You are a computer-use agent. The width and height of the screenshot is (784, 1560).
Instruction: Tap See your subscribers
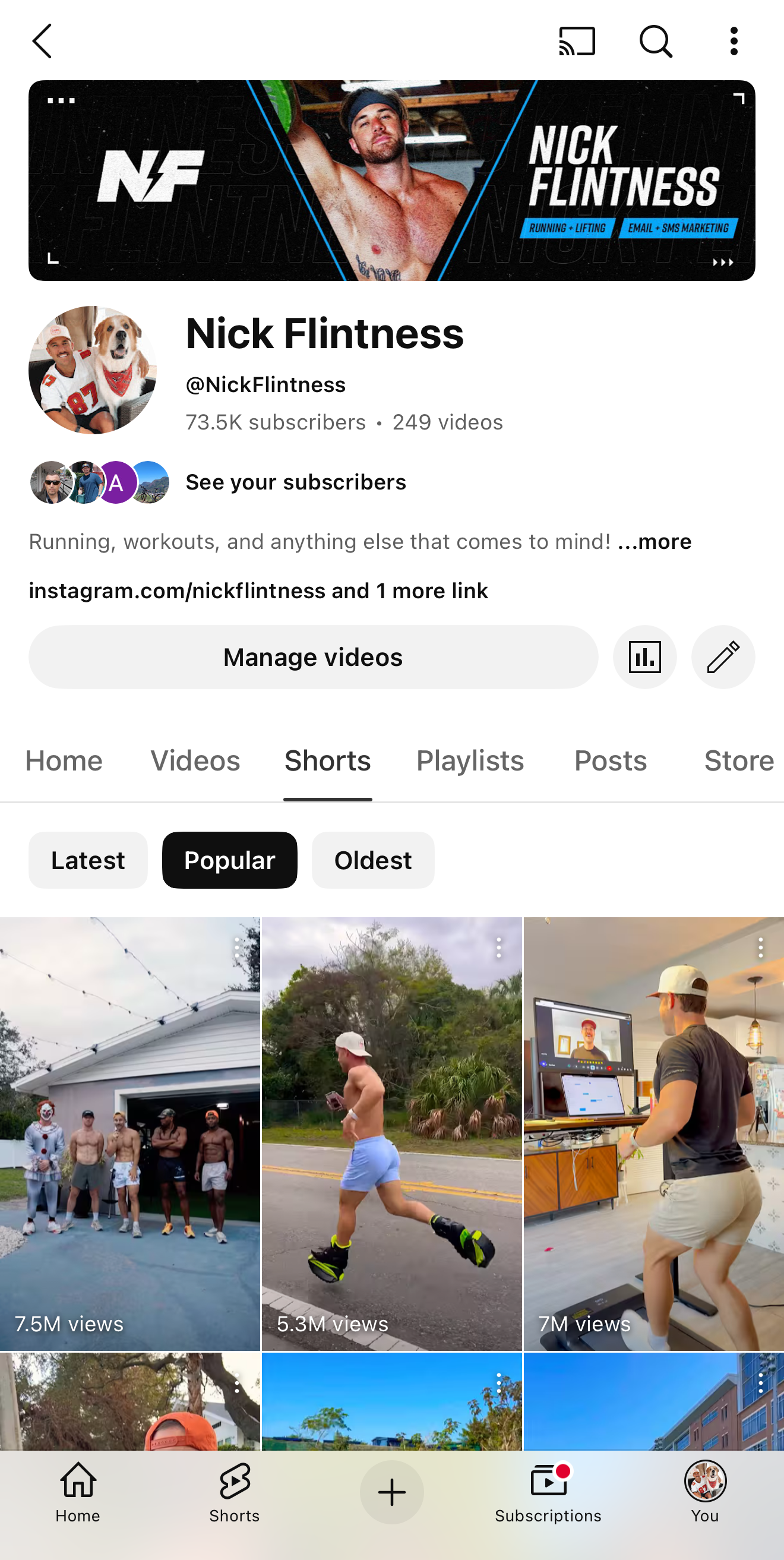coord(295,482)
